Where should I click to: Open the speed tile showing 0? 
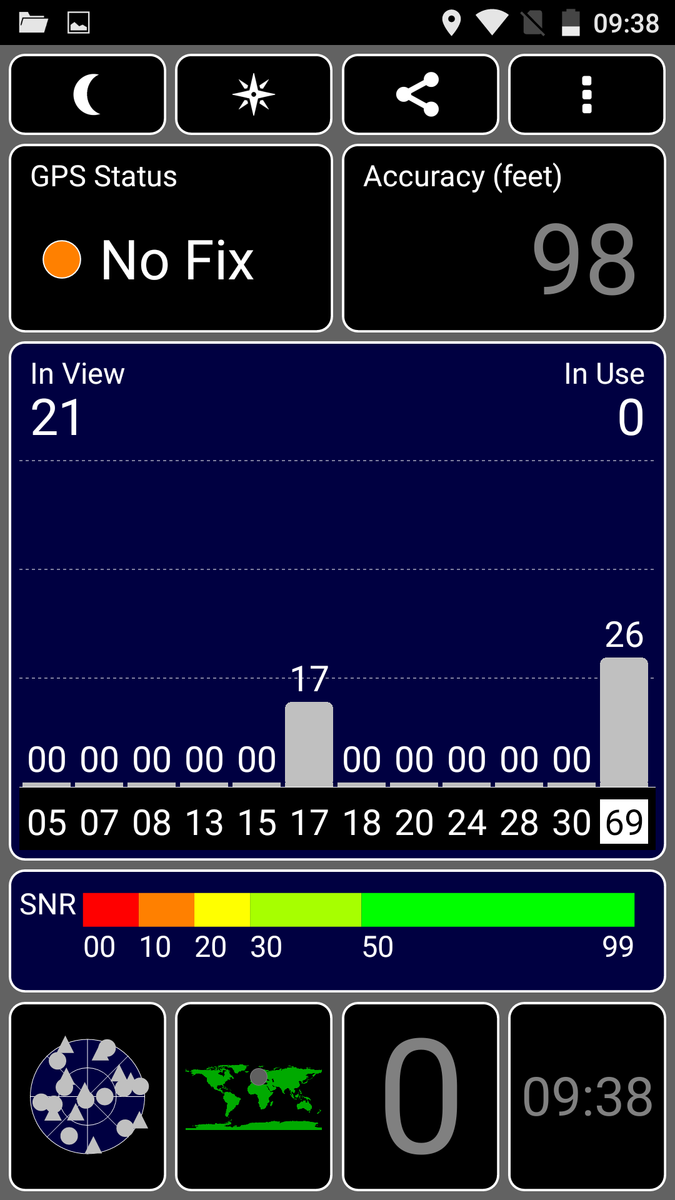point(420,1097)
